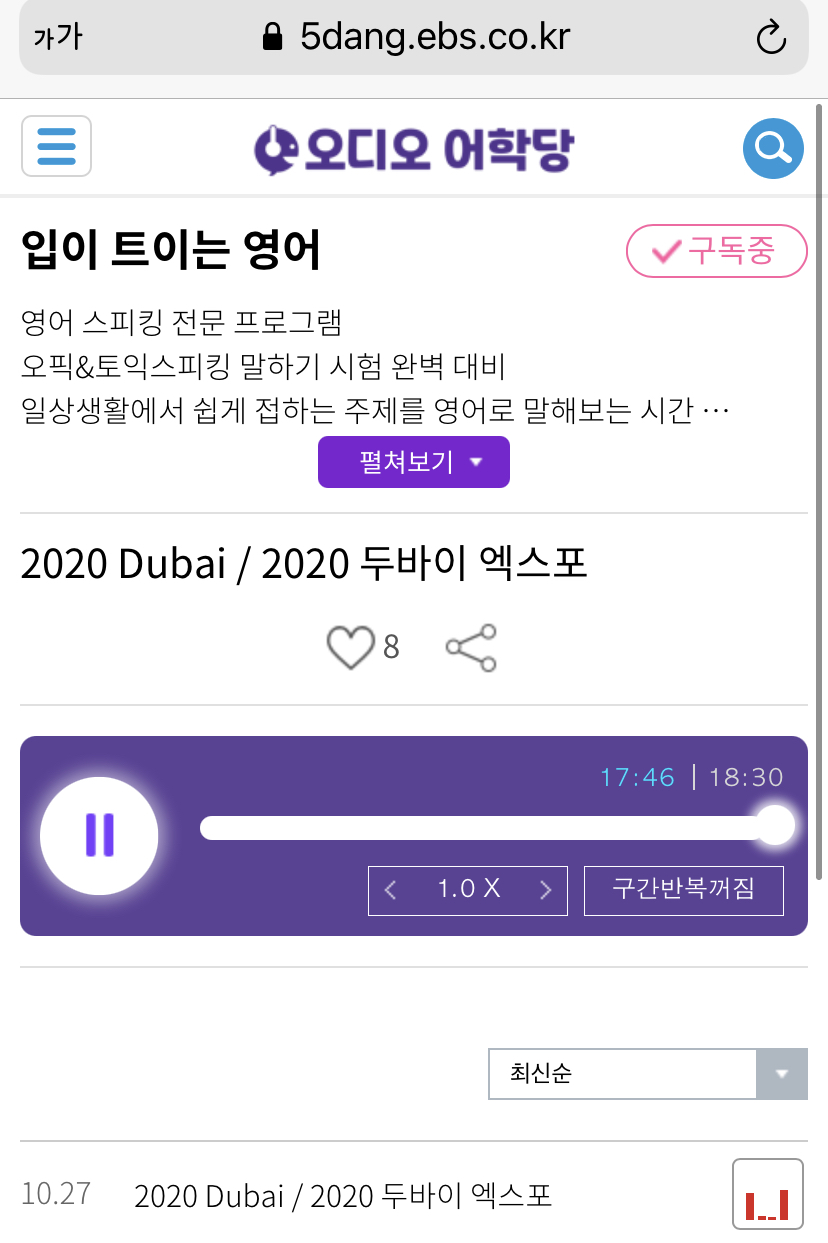Toggle section repeat with 구간반복꺼짐
Screen dimensions: 828x1243
[x=683, y=890]
